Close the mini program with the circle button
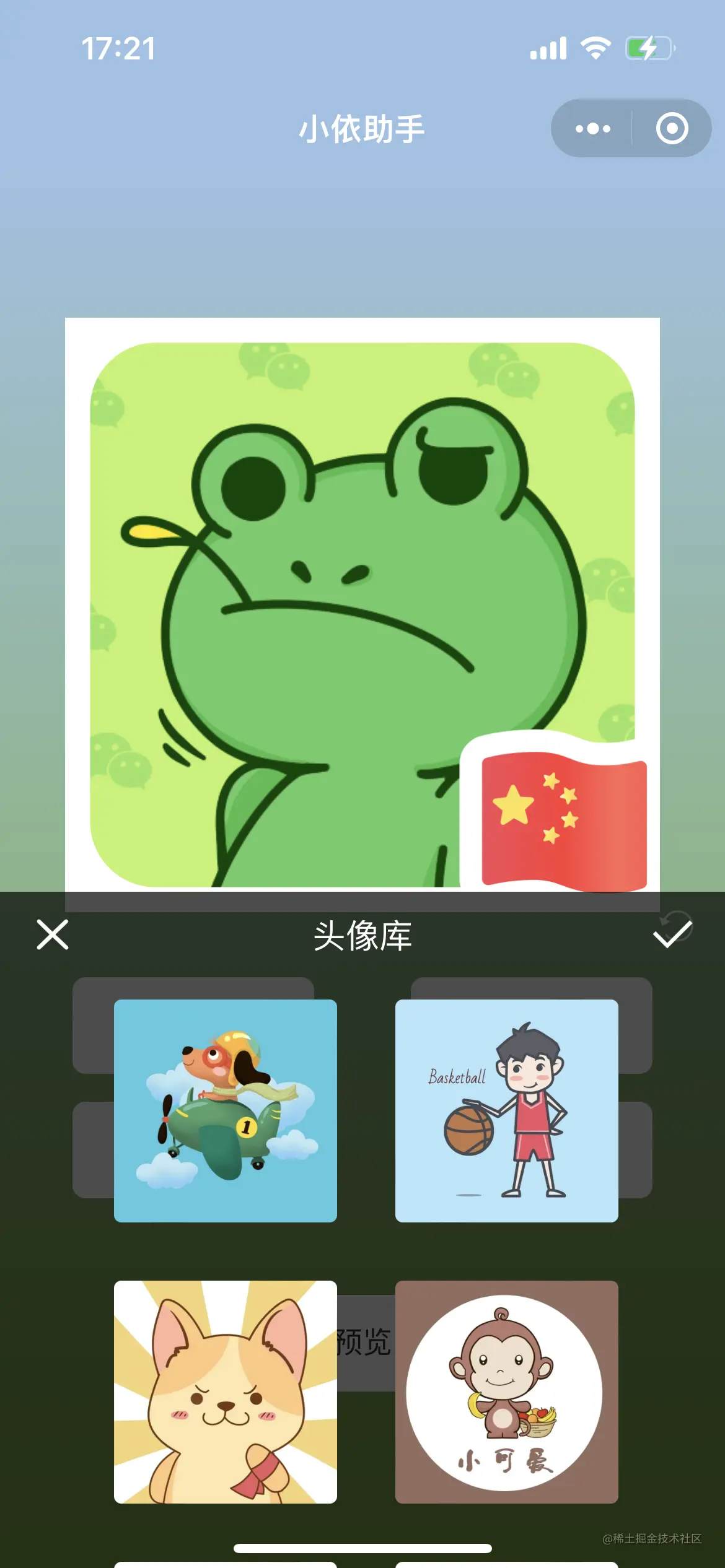The image size is (725, 1568). coord(672,129)
